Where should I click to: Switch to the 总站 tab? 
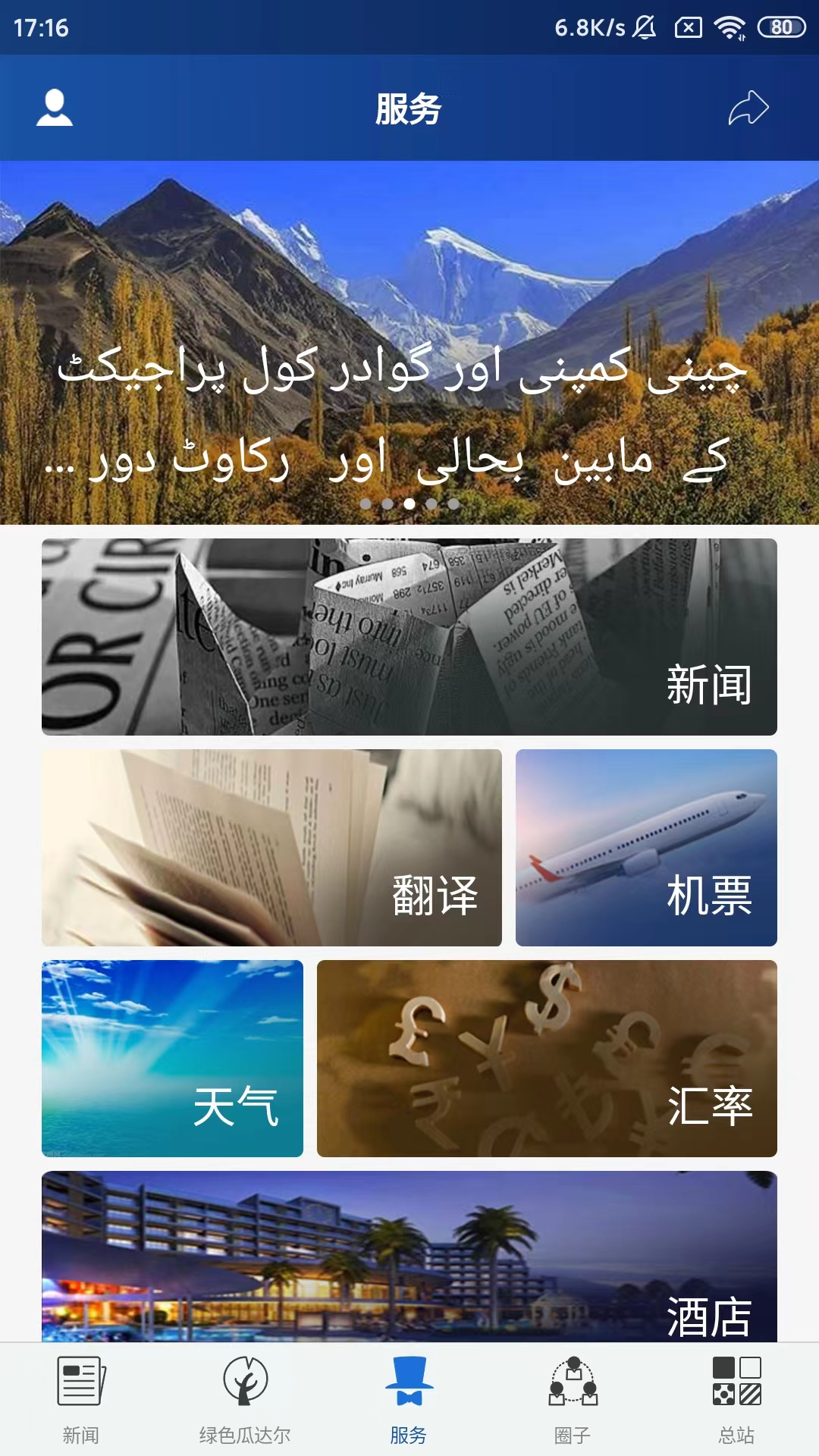[x=736, y=1400]
